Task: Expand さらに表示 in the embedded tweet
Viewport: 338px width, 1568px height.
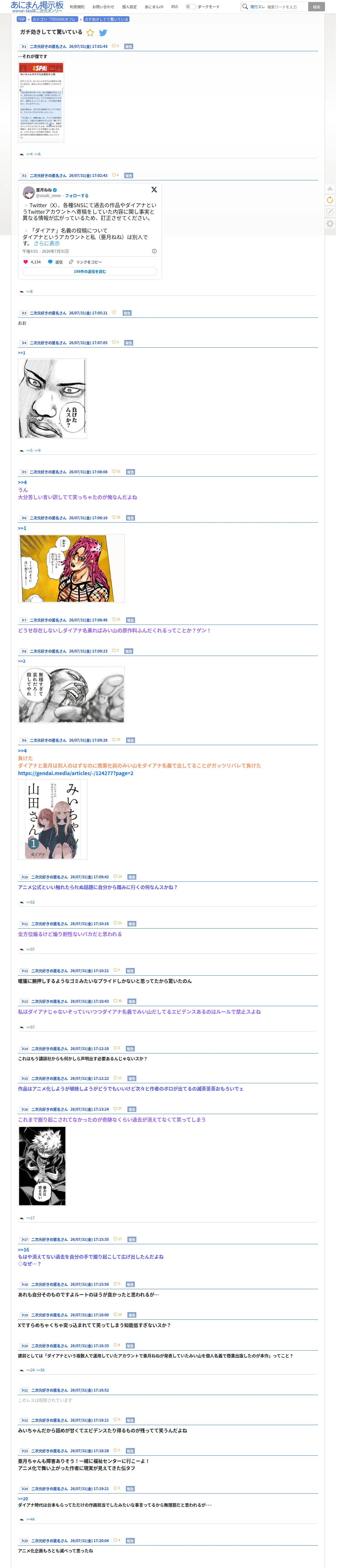Action: click(47, 244)
